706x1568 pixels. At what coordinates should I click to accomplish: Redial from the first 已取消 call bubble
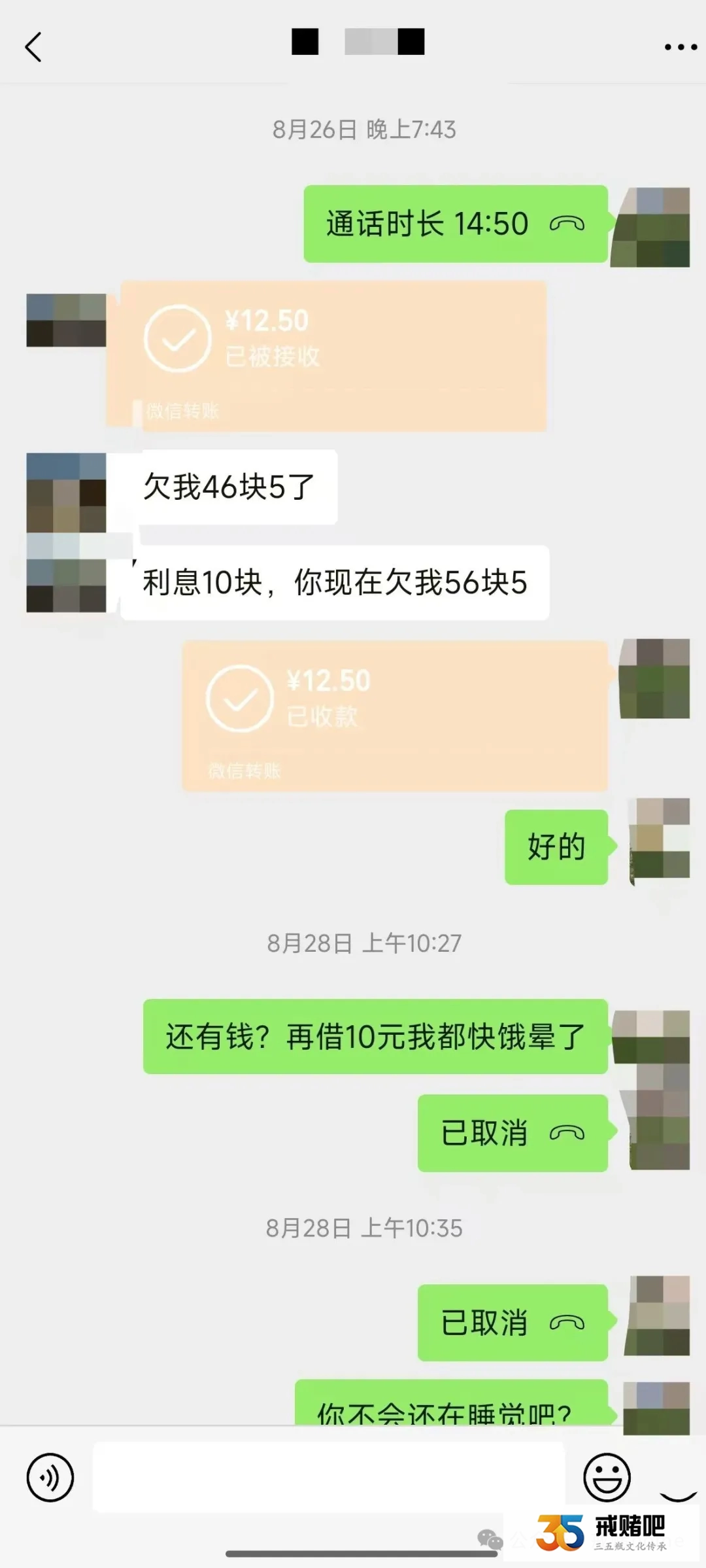click(x=513, y=1133)
